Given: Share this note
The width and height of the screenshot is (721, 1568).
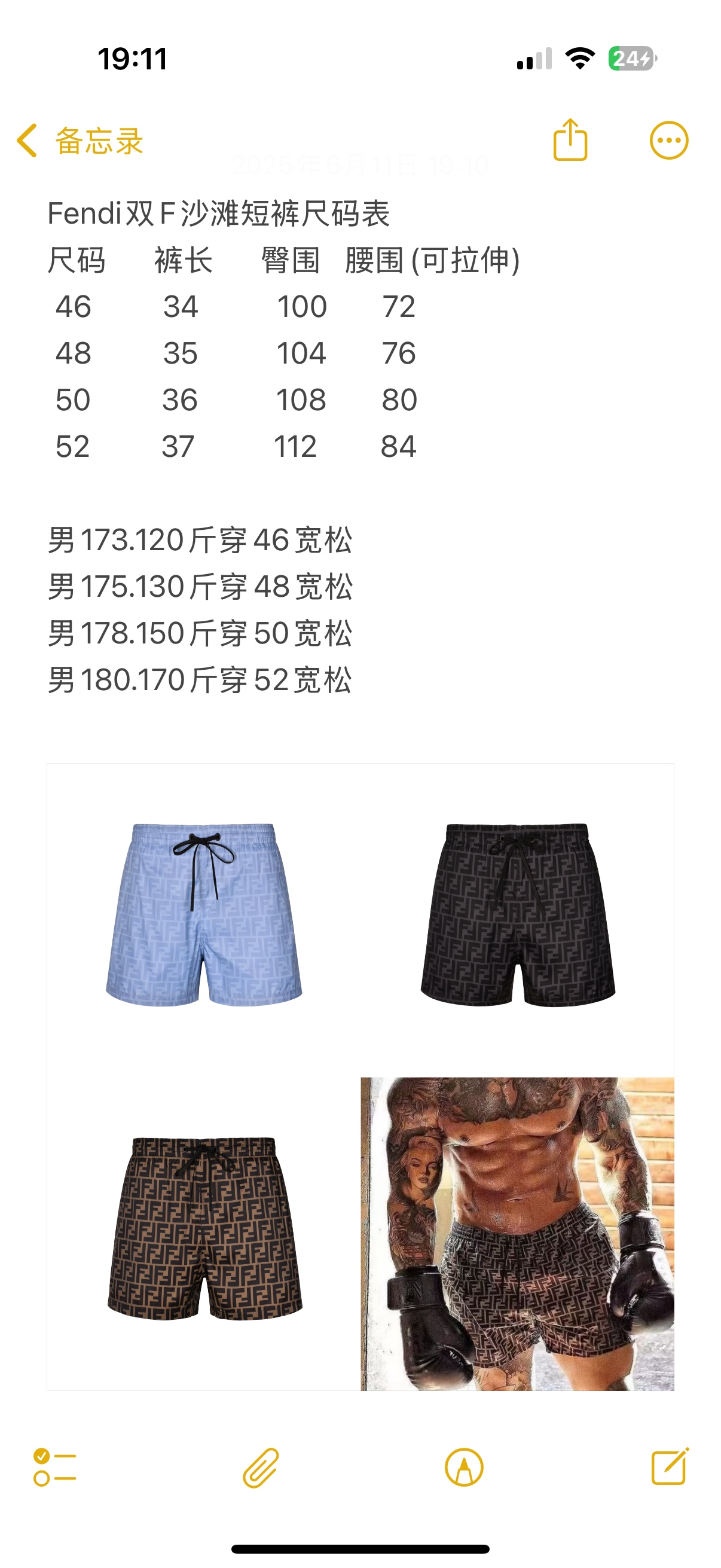Looking at the screenshot, I should click(x=570, y=140).
